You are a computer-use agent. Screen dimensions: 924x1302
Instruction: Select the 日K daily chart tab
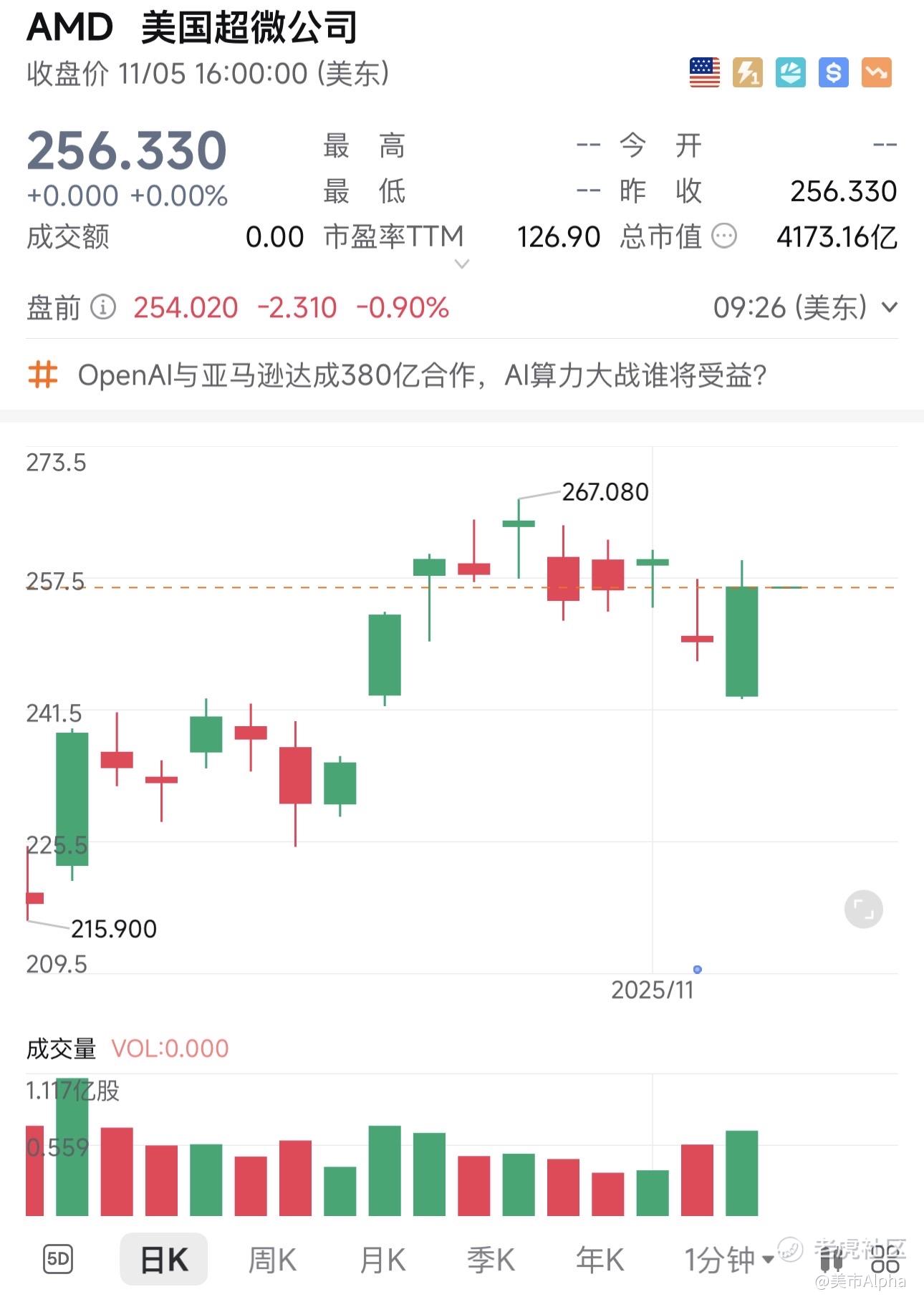point(164,1258)
